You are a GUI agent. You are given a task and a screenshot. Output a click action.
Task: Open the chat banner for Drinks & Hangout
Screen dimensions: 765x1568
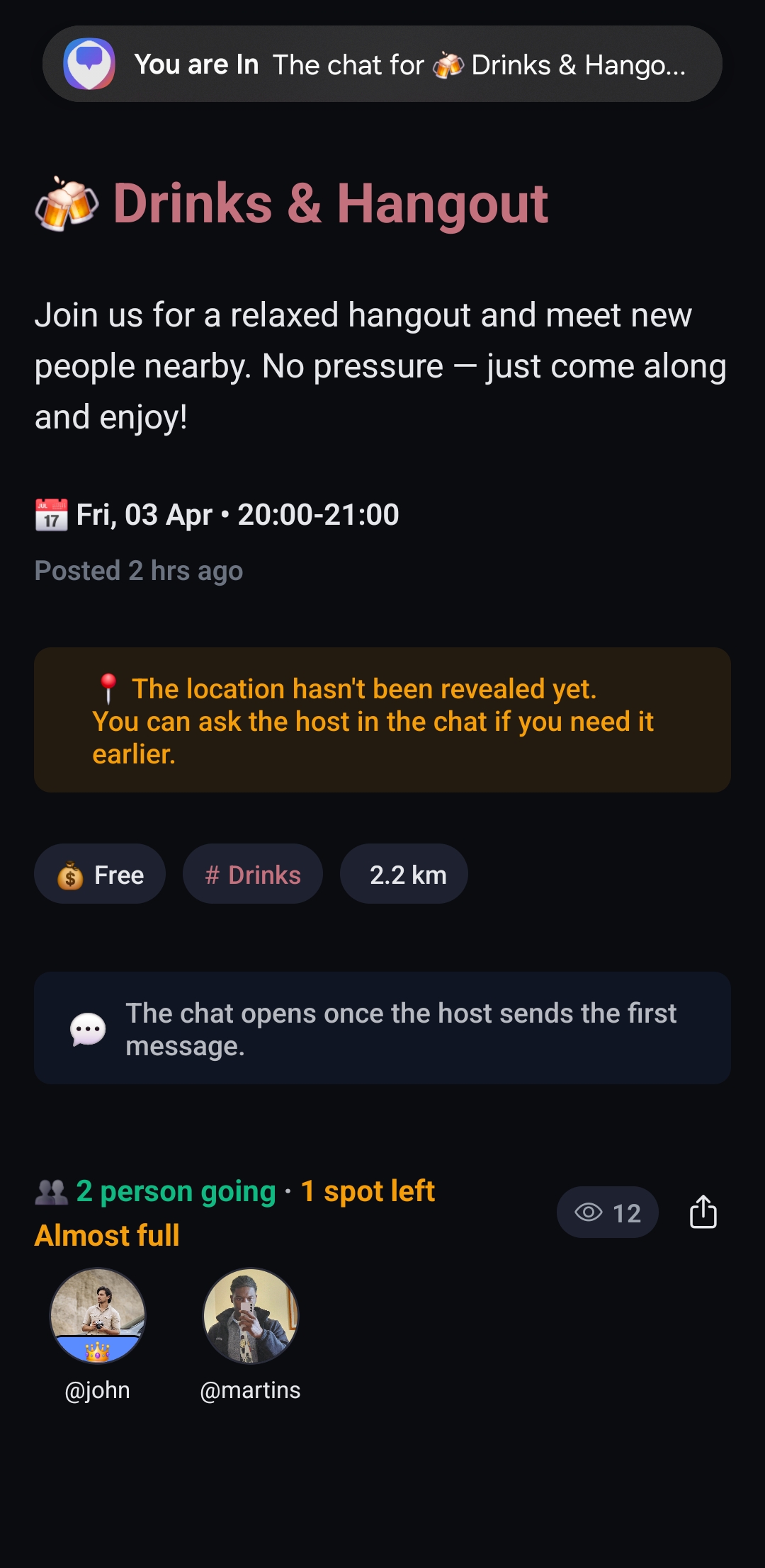tap(382, 64)
